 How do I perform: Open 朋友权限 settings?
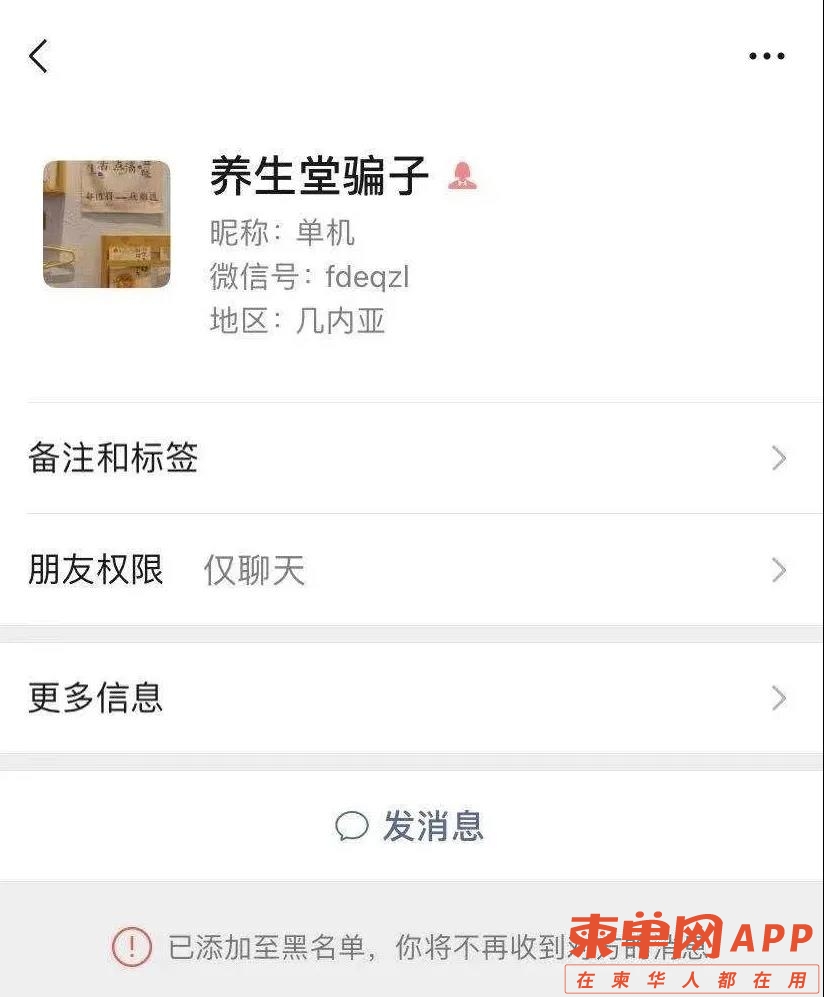click(411, 571)
